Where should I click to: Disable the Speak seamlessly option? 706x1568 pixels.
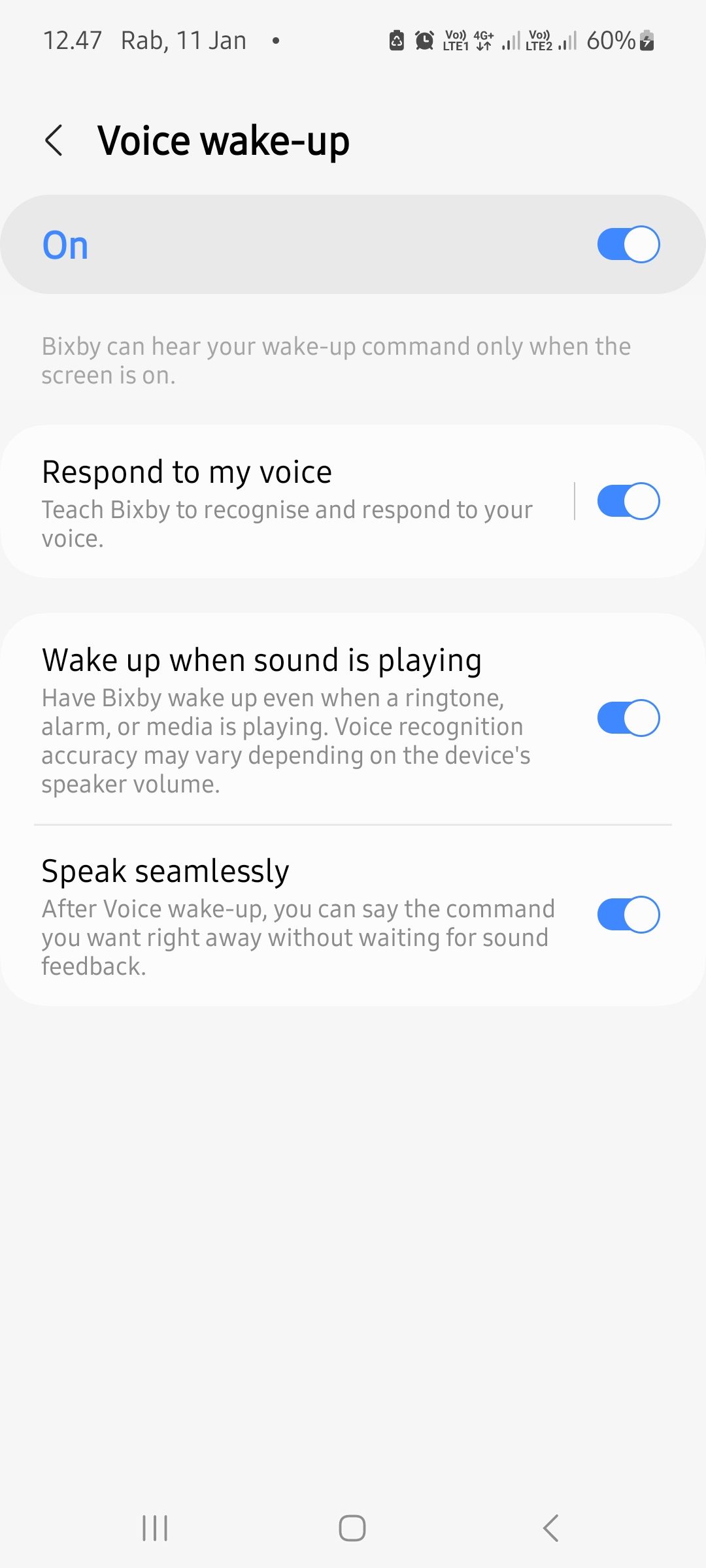[x=626, y=914]
